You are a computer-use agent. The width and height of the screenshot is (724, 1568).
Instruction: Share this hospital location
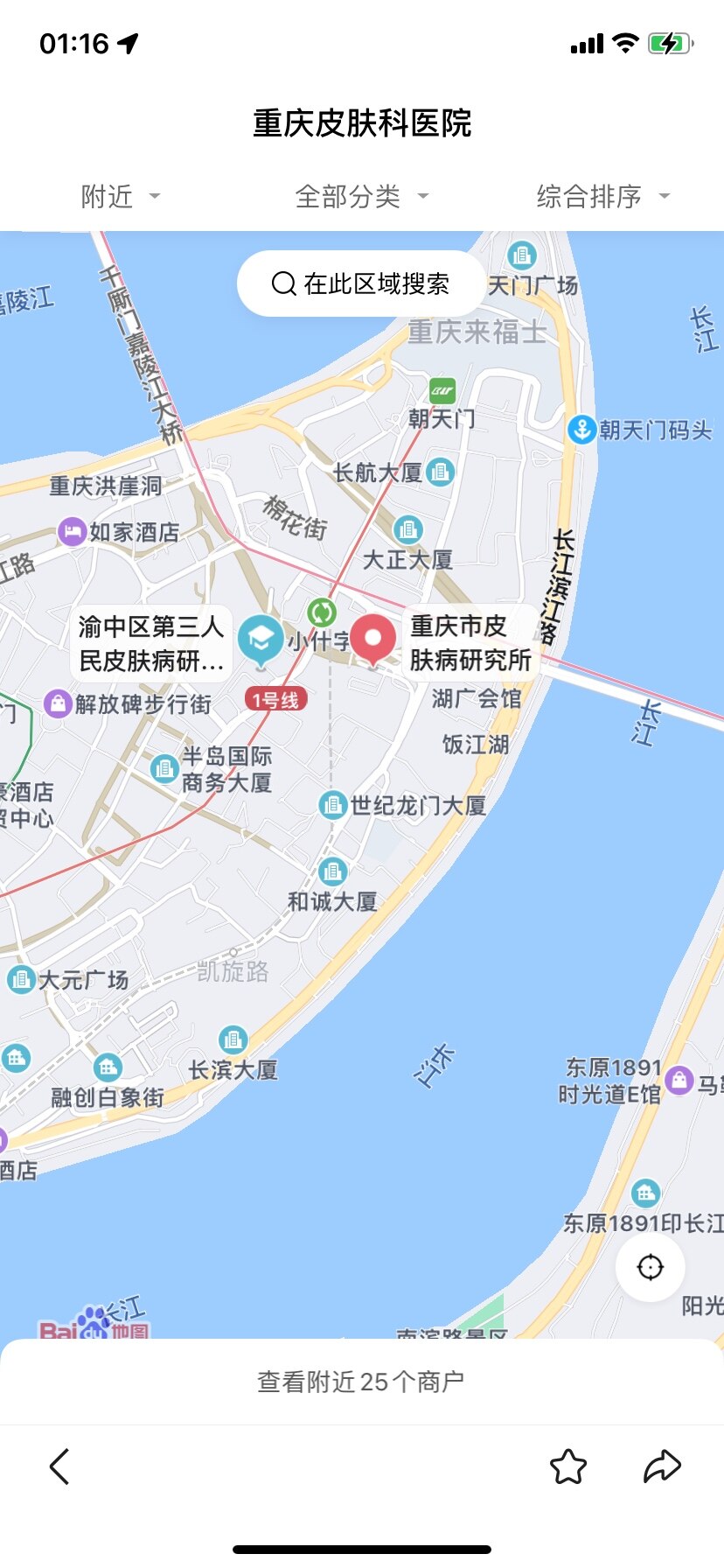click(662, 1466)
